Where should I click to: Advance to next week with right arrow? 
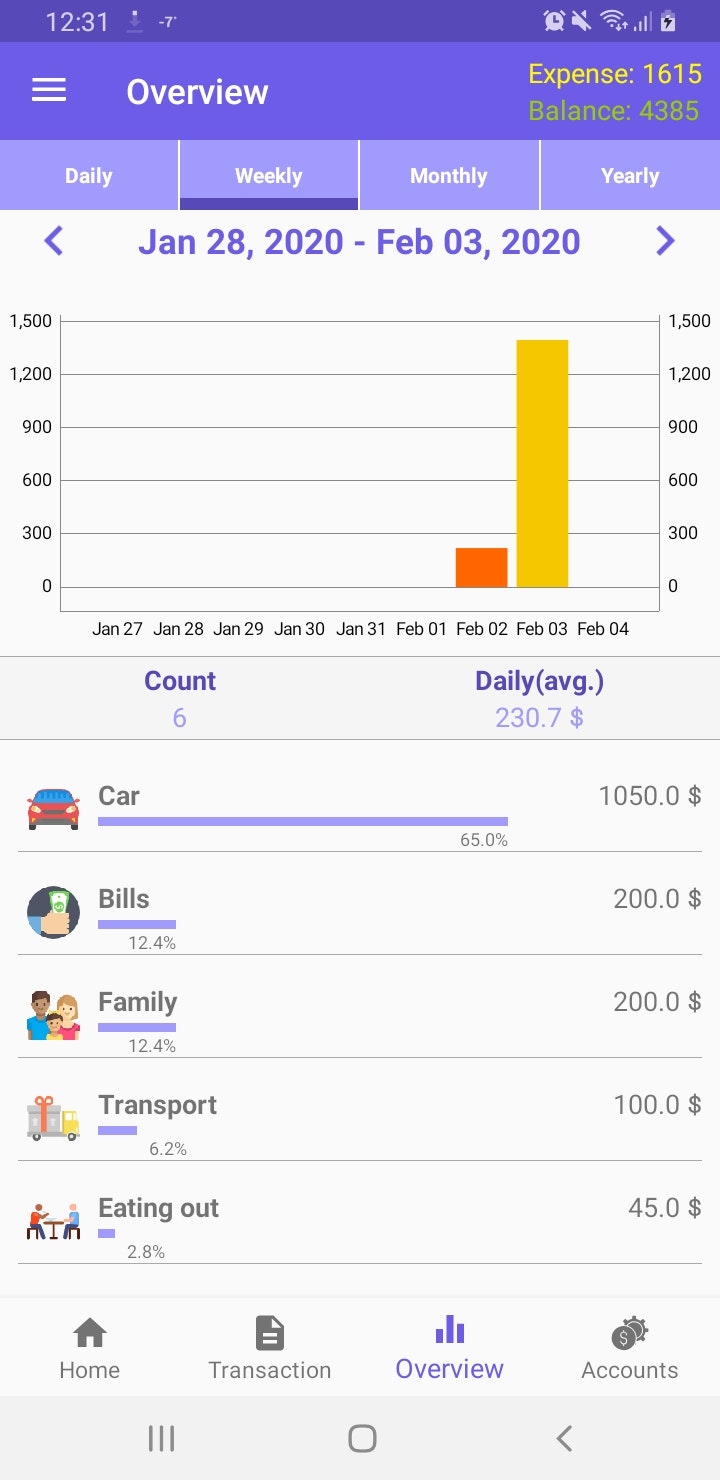tap(666, 241)
